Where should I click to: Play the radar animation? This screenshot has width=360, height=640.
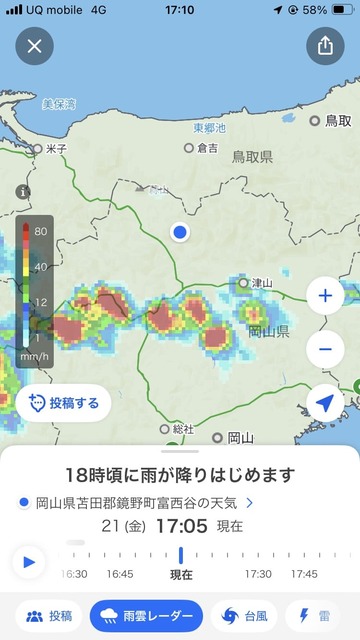point(29,562)
